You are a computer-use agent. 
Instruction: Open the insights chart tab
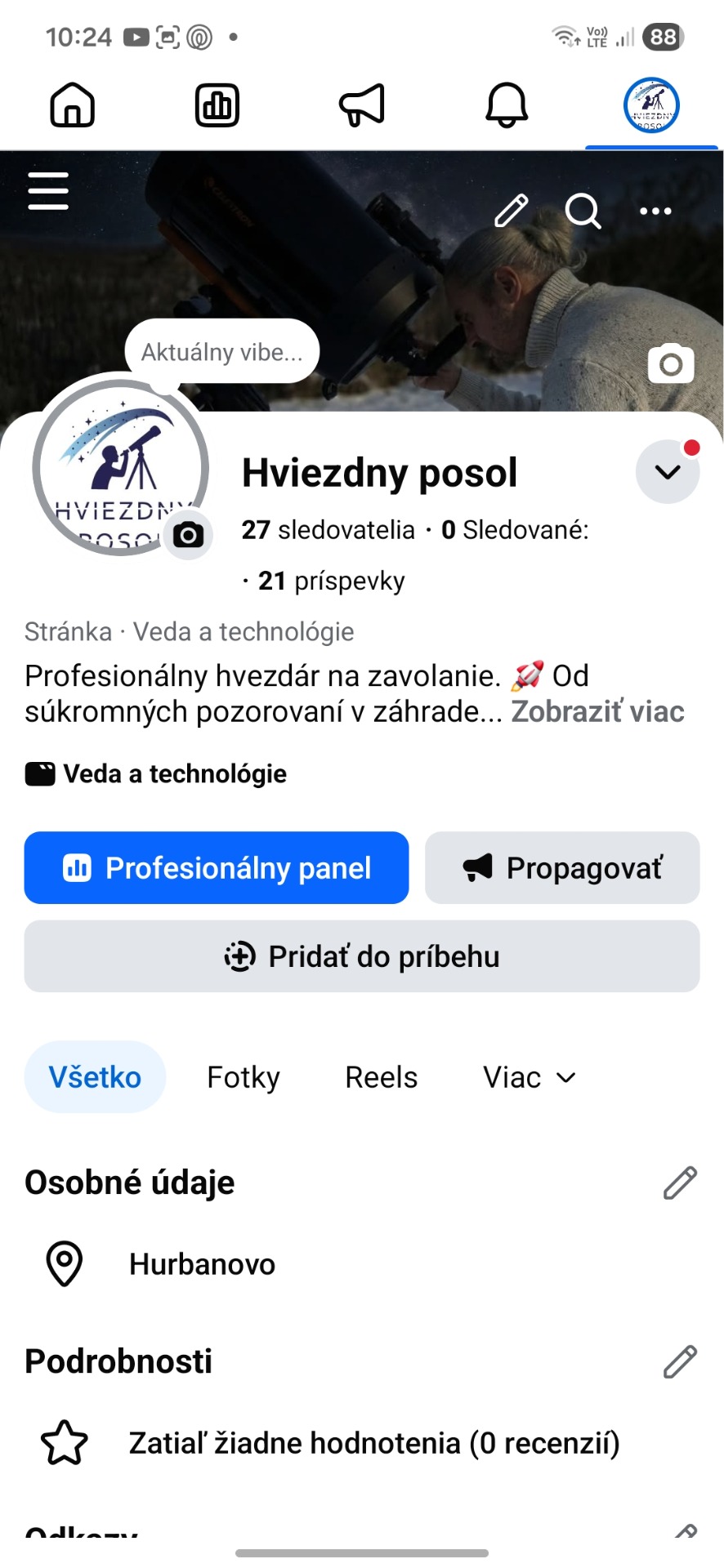click(x=217, y=105)
